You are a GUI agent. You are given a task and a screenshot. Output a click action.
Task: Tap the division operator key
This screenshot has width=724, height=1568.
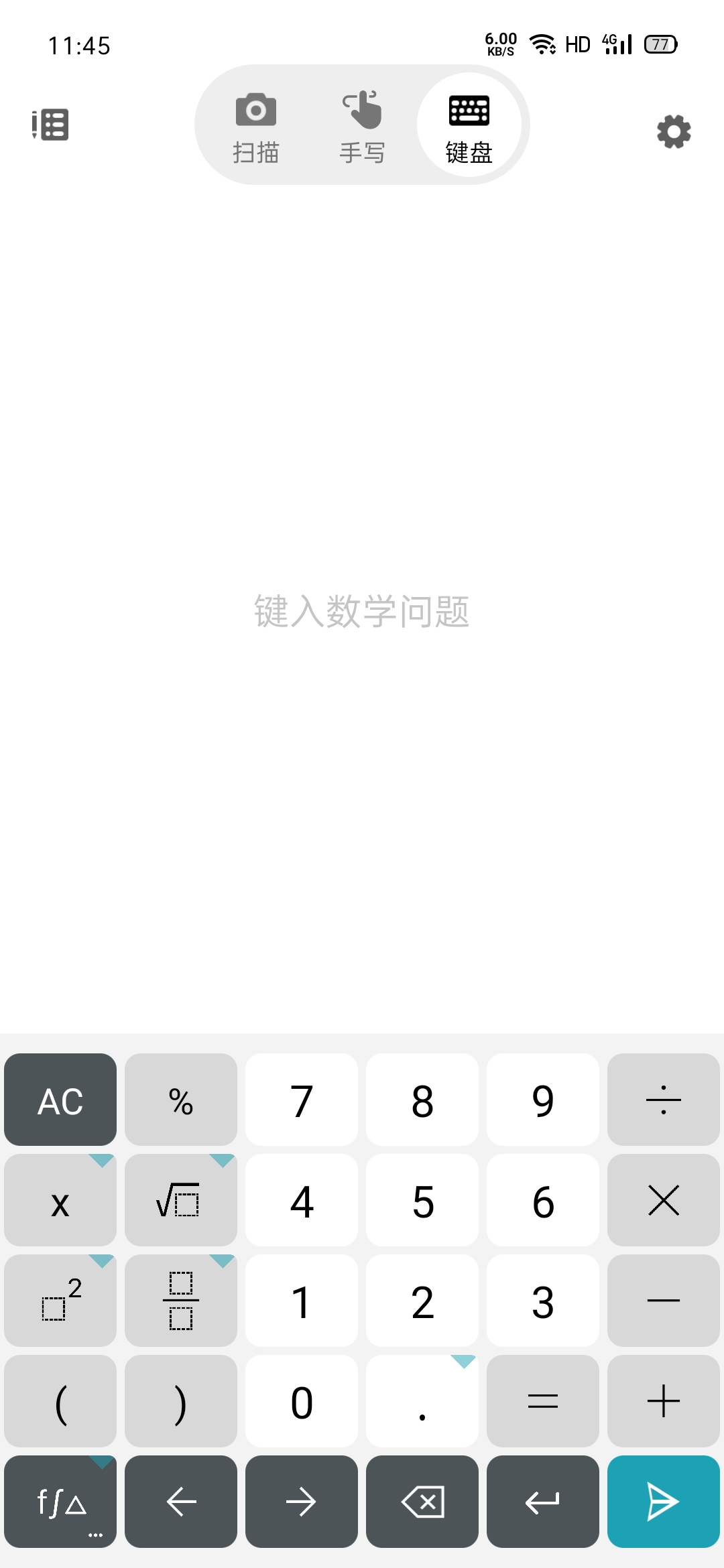point(664,1100)
